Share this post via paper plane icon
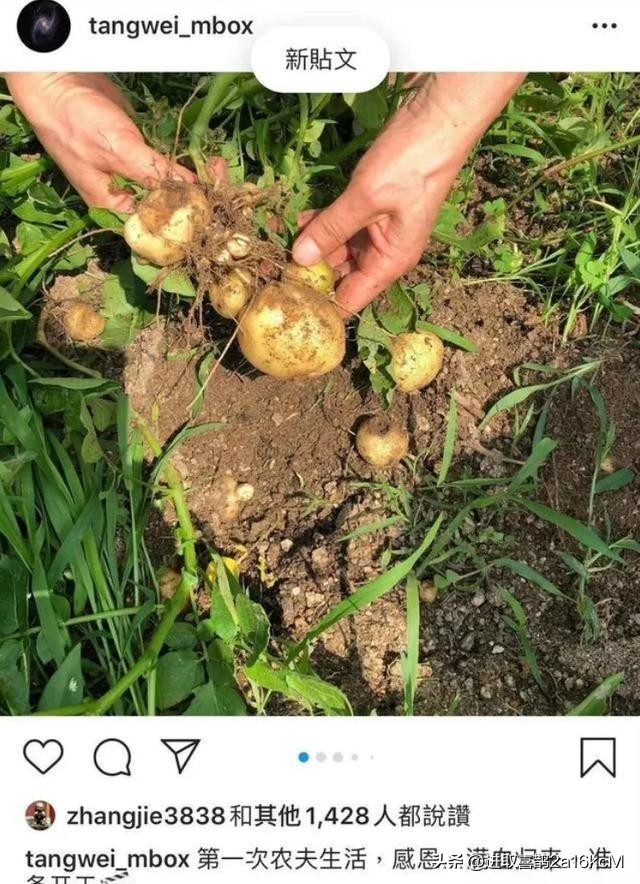This screenshot has width=640, height=884. (181, 756)
